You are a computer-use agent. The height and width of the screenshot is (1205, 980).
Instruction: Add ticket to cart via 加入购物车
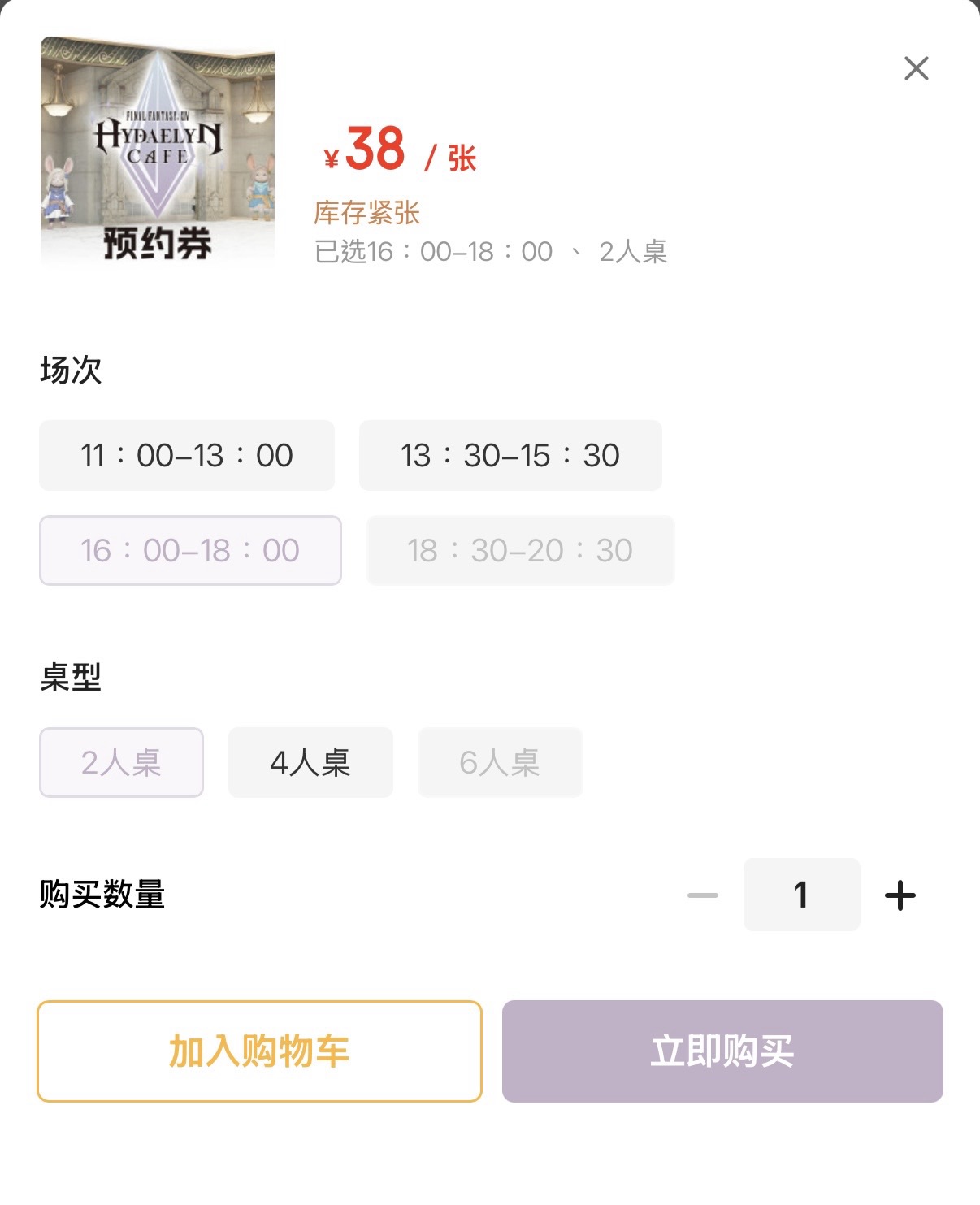click(x=259, y=1051)
